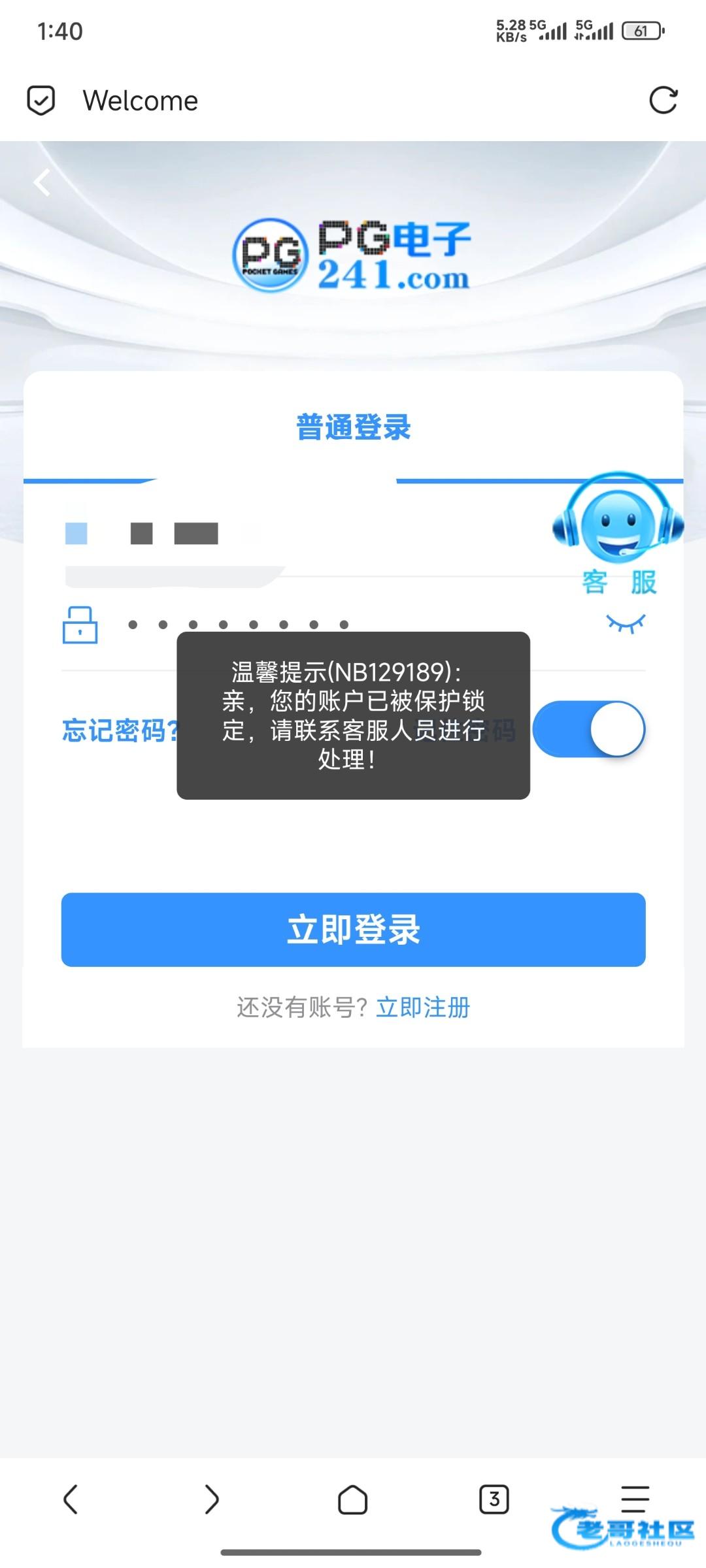
Task: Toggle the remember password switch
Action: pos(589,729)
